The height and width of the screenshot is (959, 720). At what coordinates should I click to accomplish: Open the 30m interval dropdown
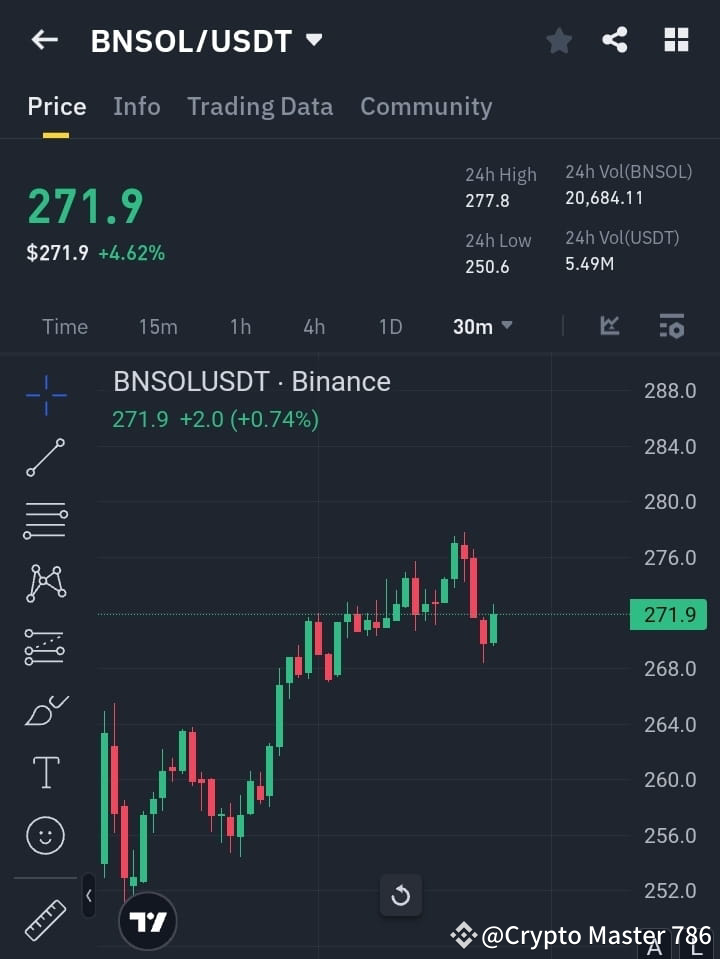[482, 326]
